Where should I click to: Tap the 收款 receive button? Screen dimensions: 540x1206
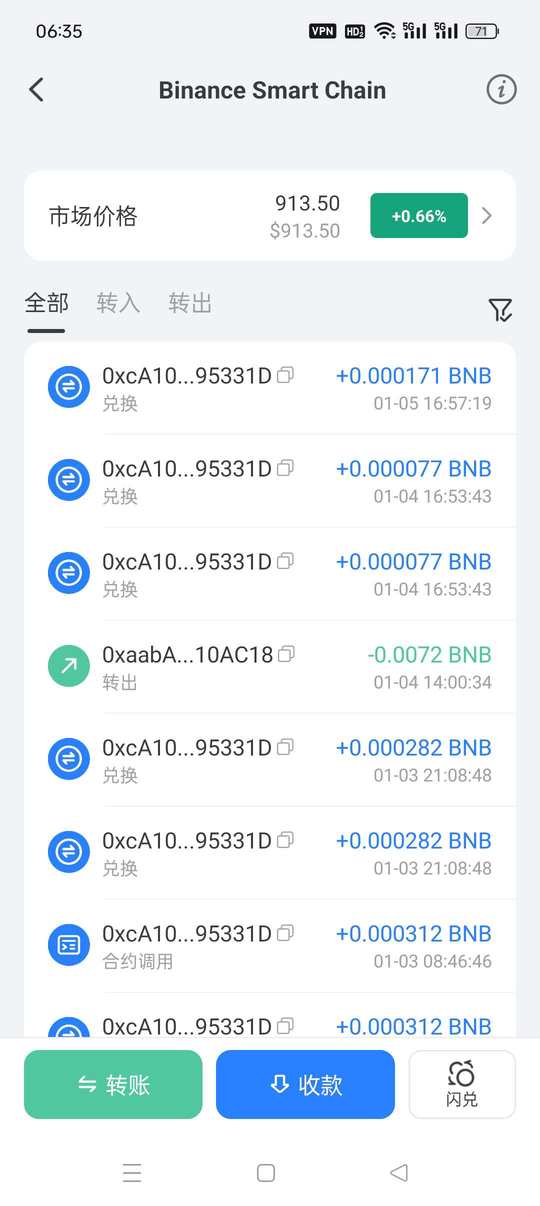pyautogui.click(x=305, y=1084)
